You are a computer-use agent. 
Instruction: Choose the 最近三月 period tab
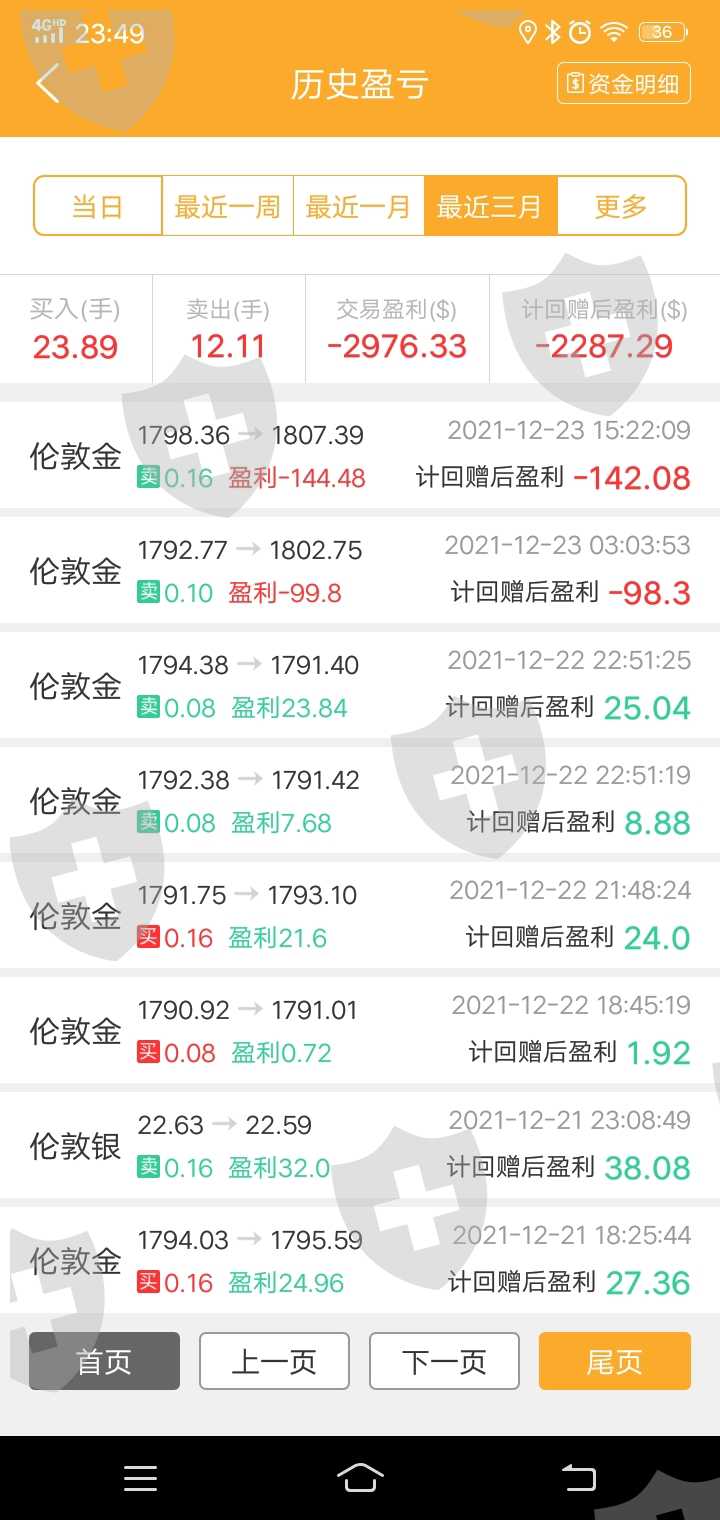tap(490, 206)
